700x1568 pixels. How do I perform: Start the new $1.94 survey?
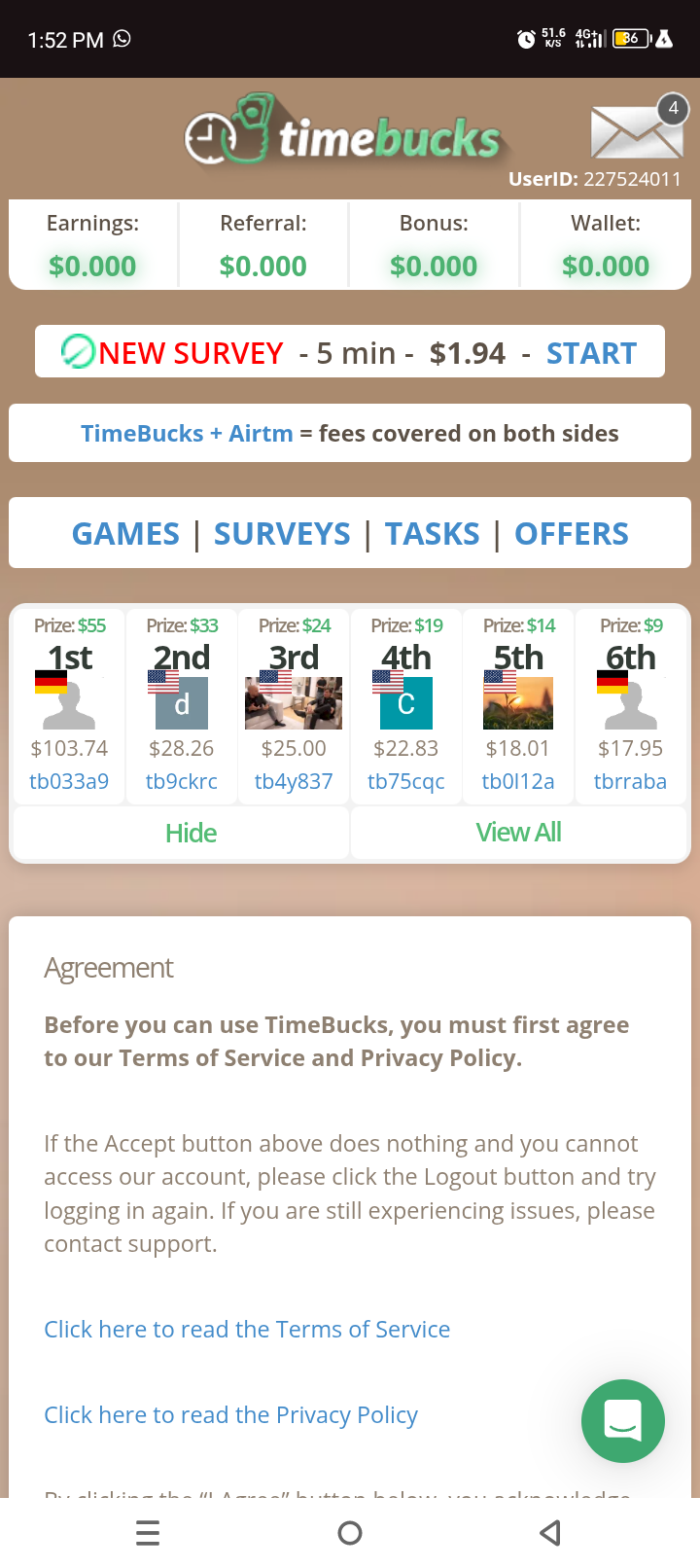click(591, 353)
